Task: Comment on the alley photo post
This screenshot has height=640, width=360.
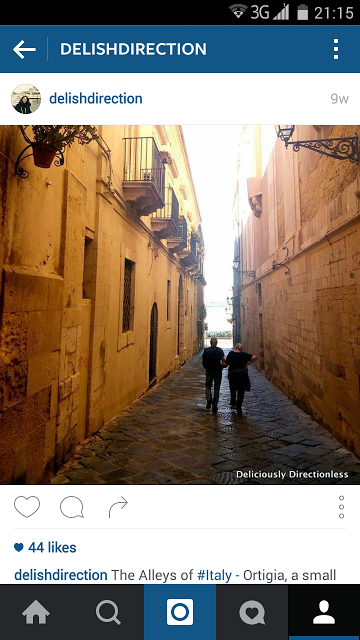Action: coord(72,507)
